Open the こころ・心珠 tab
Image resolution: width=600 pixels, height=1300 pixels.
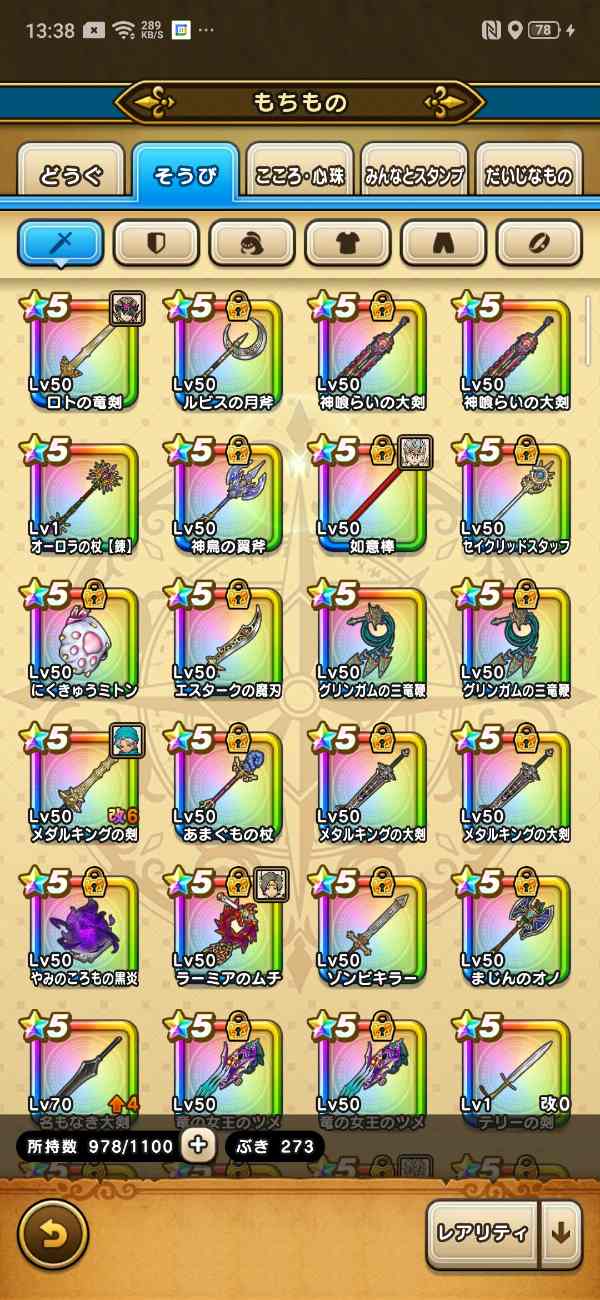[299, 175]
